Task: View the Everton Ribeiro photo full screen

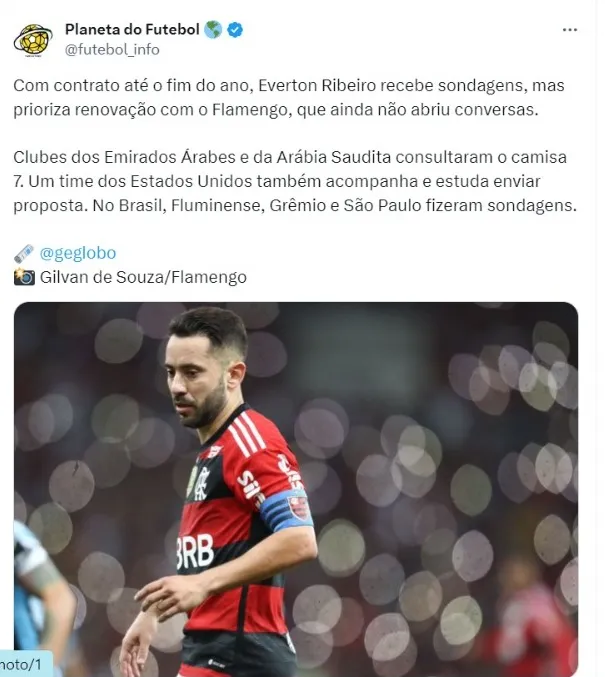Action: (296, 489)
